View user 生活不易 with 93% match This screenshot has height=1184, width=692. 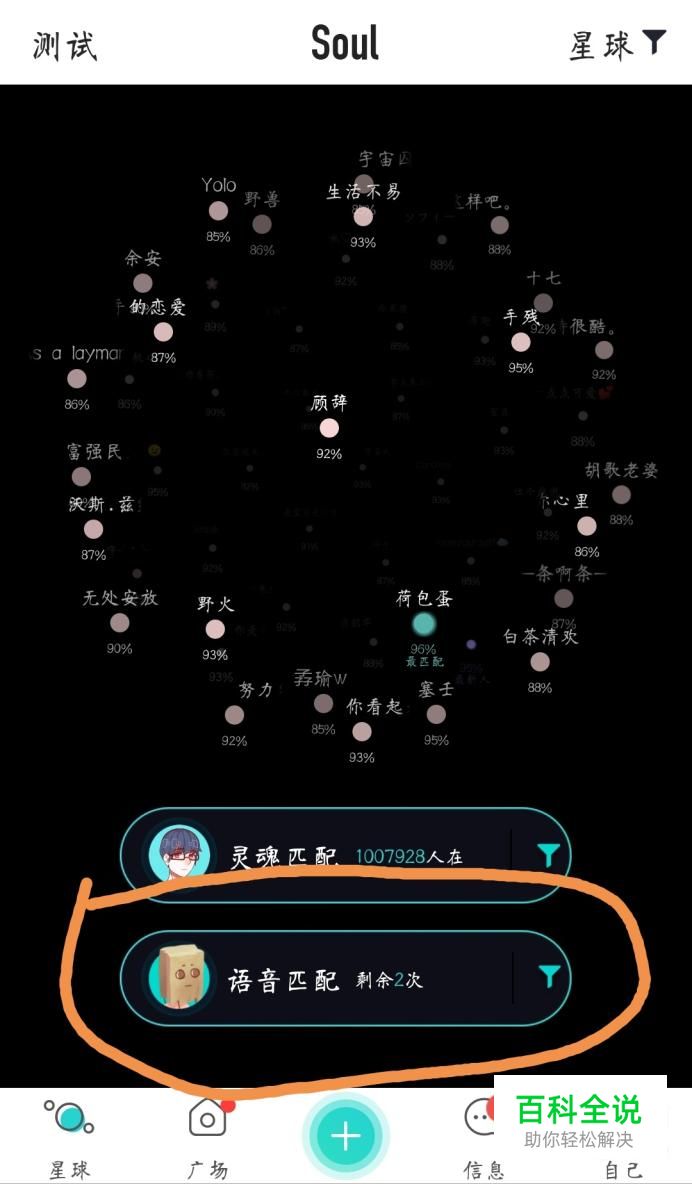pos(363,216)
